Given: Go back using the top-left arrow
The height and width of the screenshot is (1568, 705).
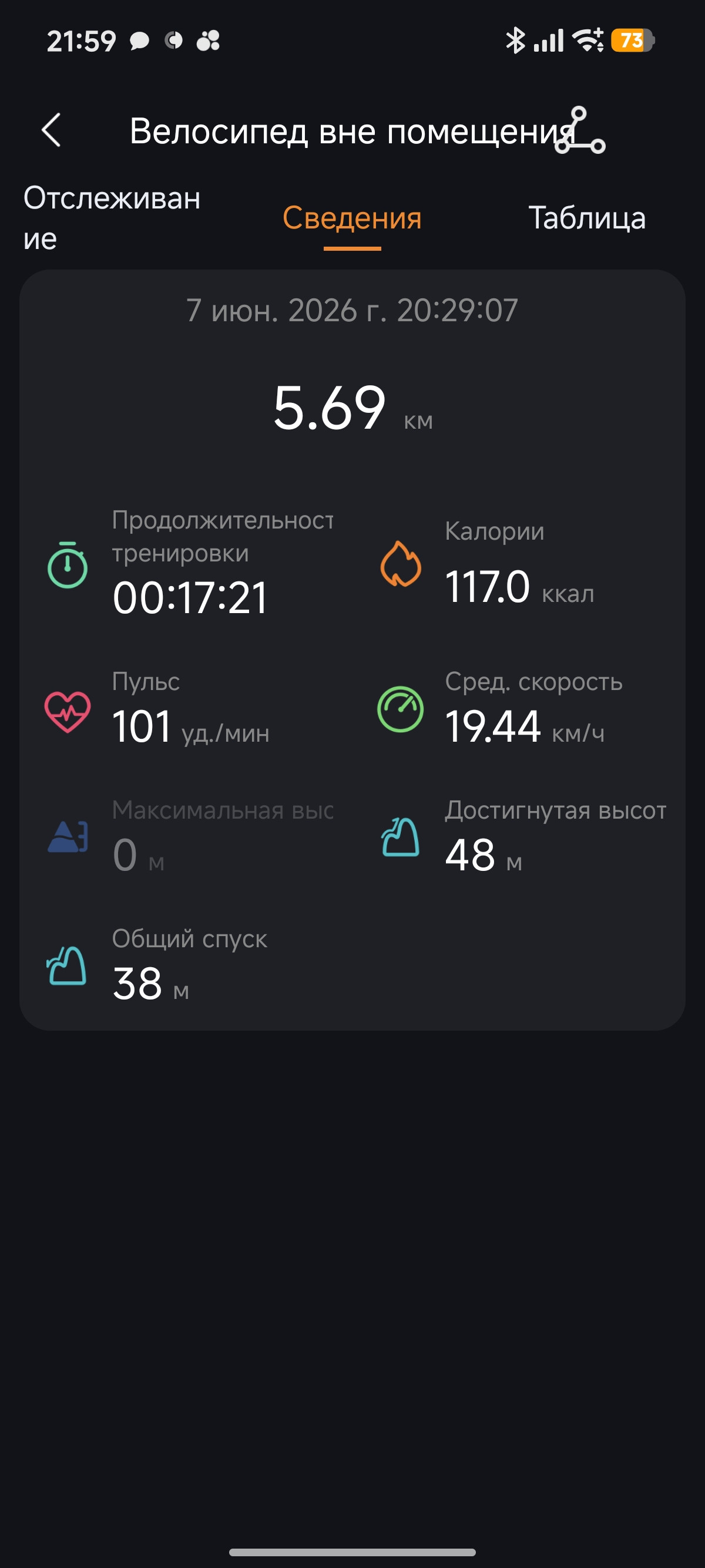Looking at the screenshot, I should click(x=51, y=130).
